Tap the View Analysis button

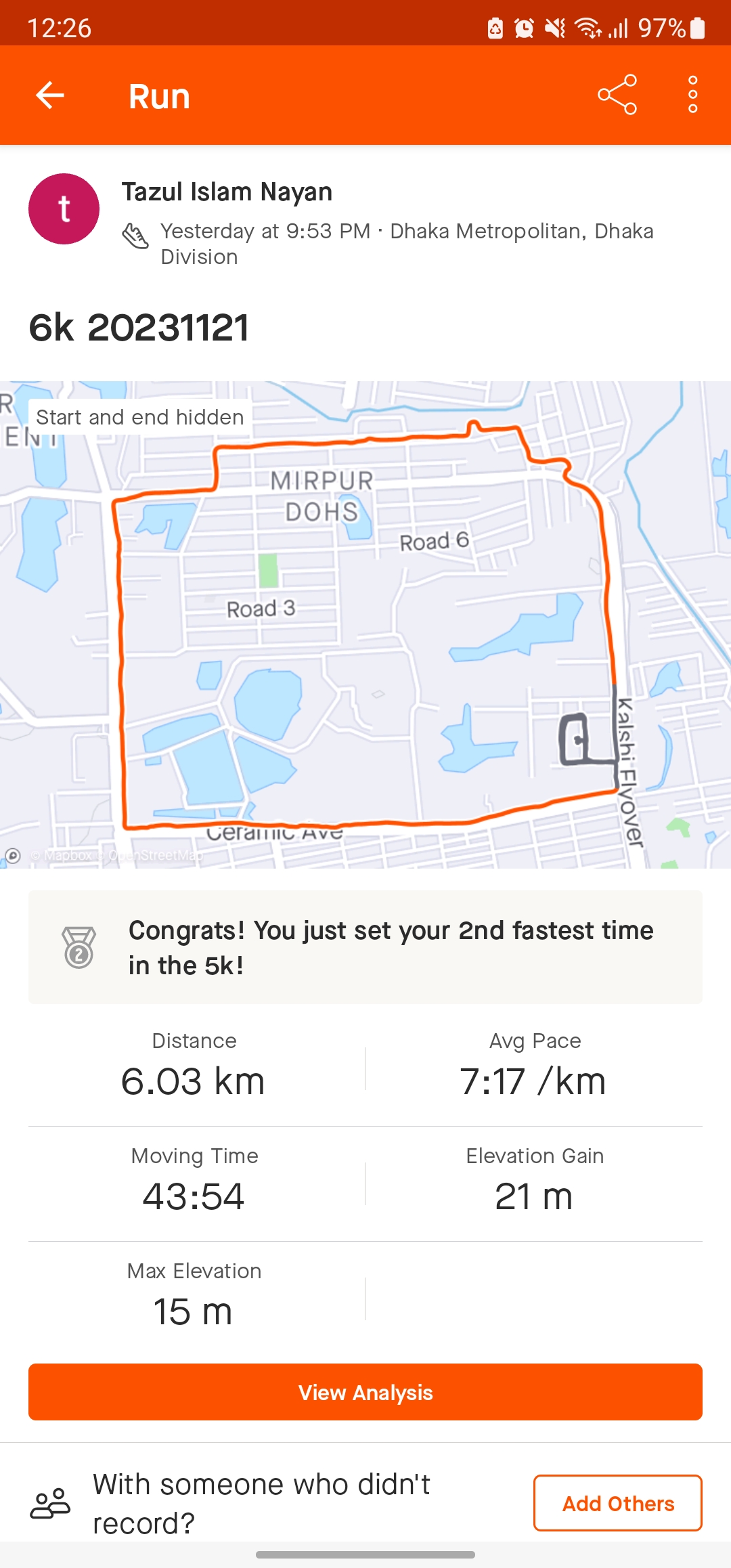(x=365, y=1392)
